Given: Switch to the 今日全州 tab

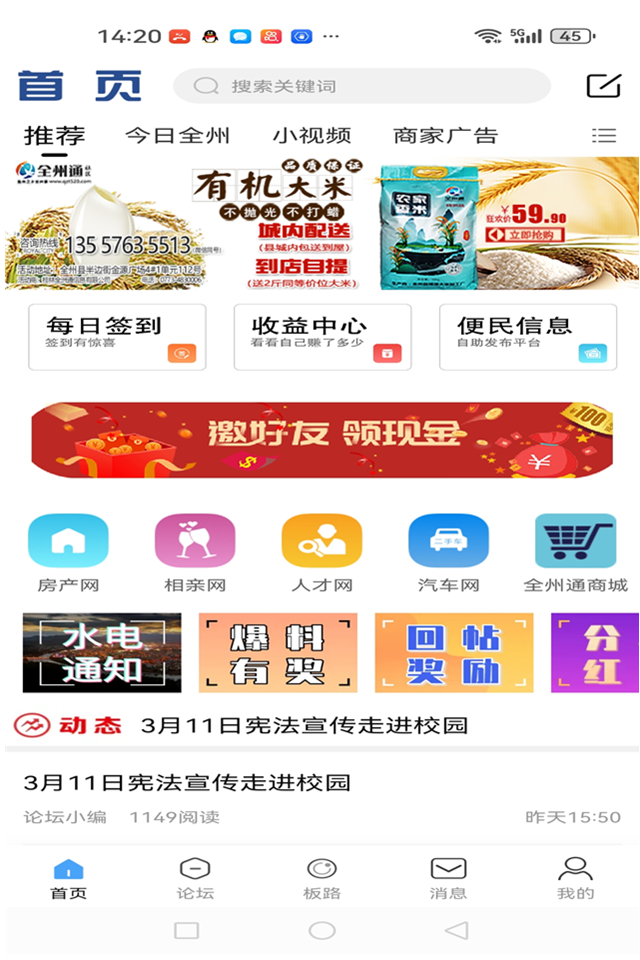Looking at the screenshot, I should (177, 136).
